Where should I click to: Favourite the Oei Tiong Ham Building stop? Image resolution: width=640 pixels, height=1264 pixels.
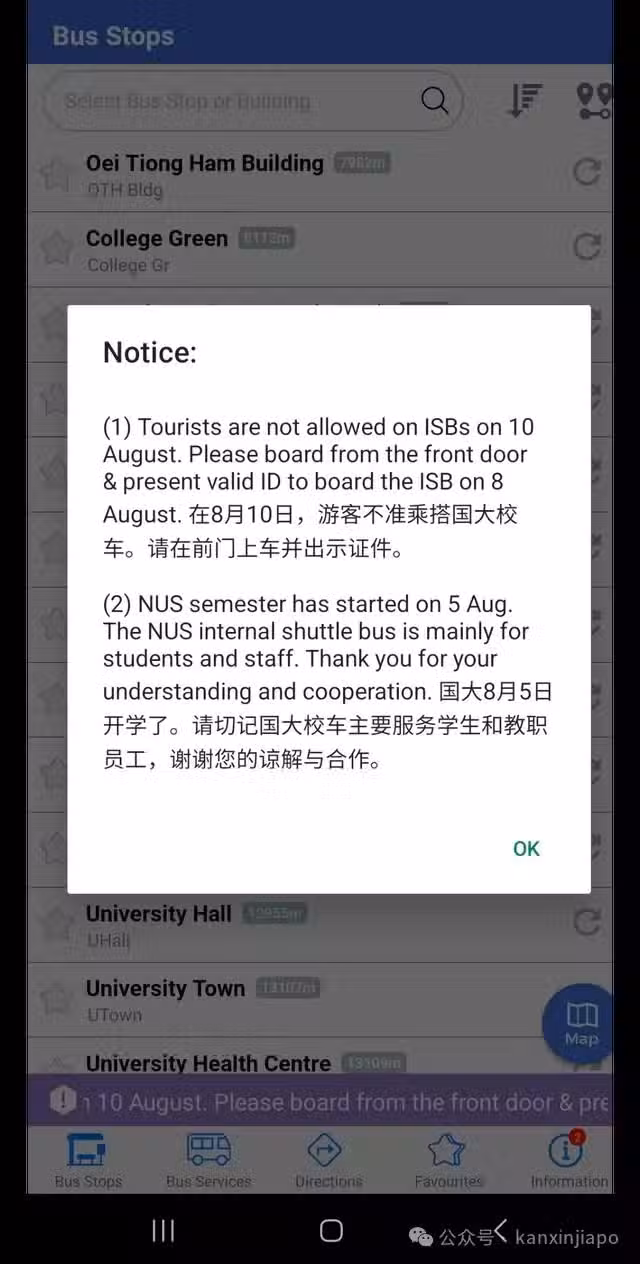pyautogui.click(x=55, y=174)
